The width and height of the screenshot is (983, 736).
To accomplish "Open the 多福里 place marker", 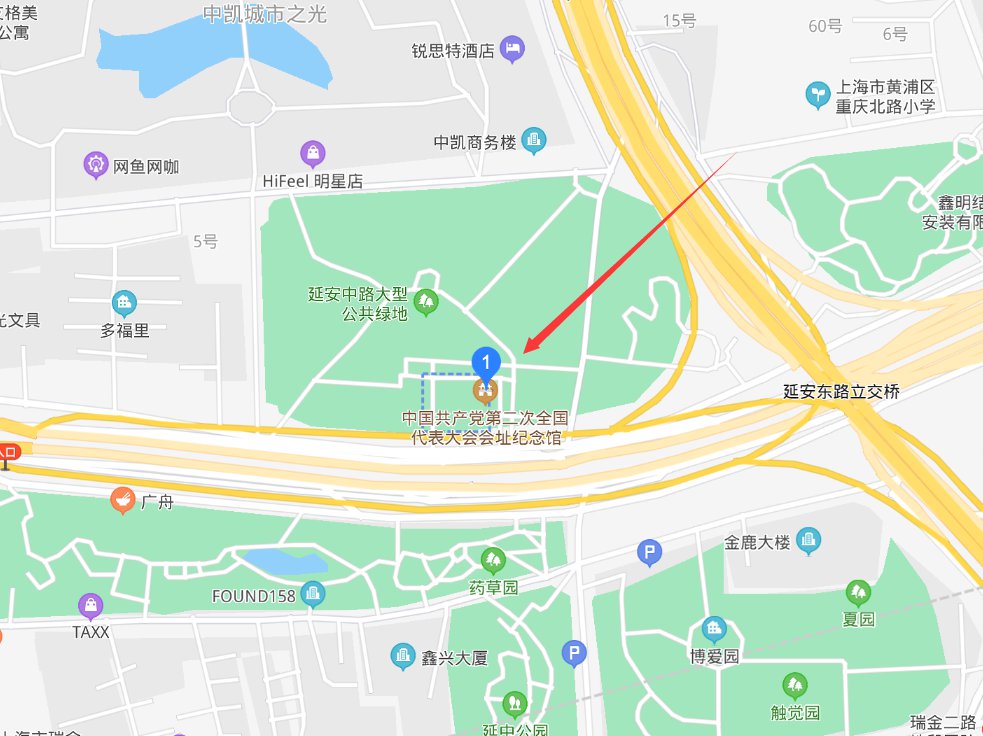I will (124, 302).
